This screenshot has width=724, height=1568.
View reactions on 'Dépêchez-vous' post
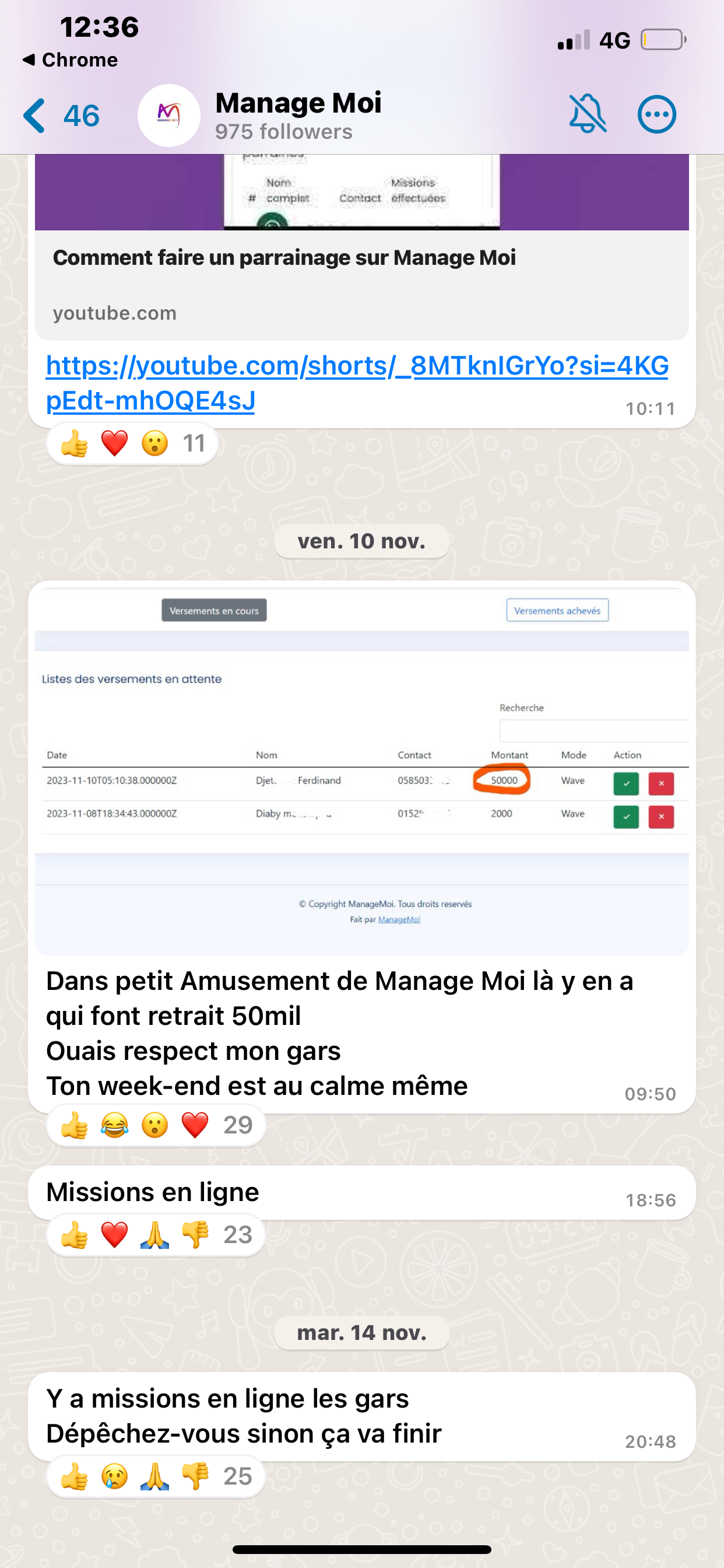click(156, 1476)
